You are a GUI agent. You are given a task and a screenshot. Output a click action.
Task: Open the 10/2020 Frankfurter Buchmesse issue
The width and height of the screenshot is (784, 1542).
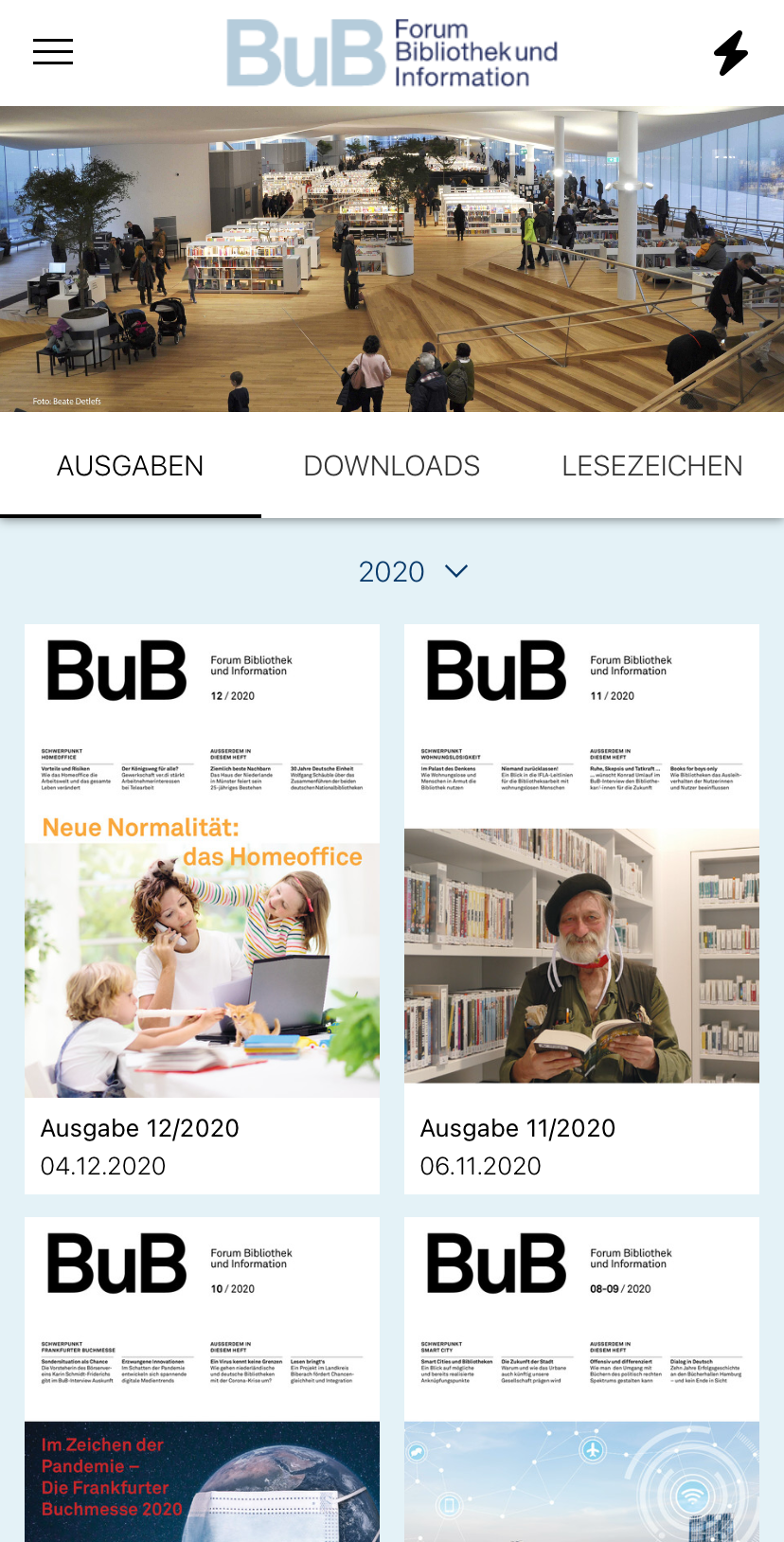pyautogui.click(x=202, y=1378)
